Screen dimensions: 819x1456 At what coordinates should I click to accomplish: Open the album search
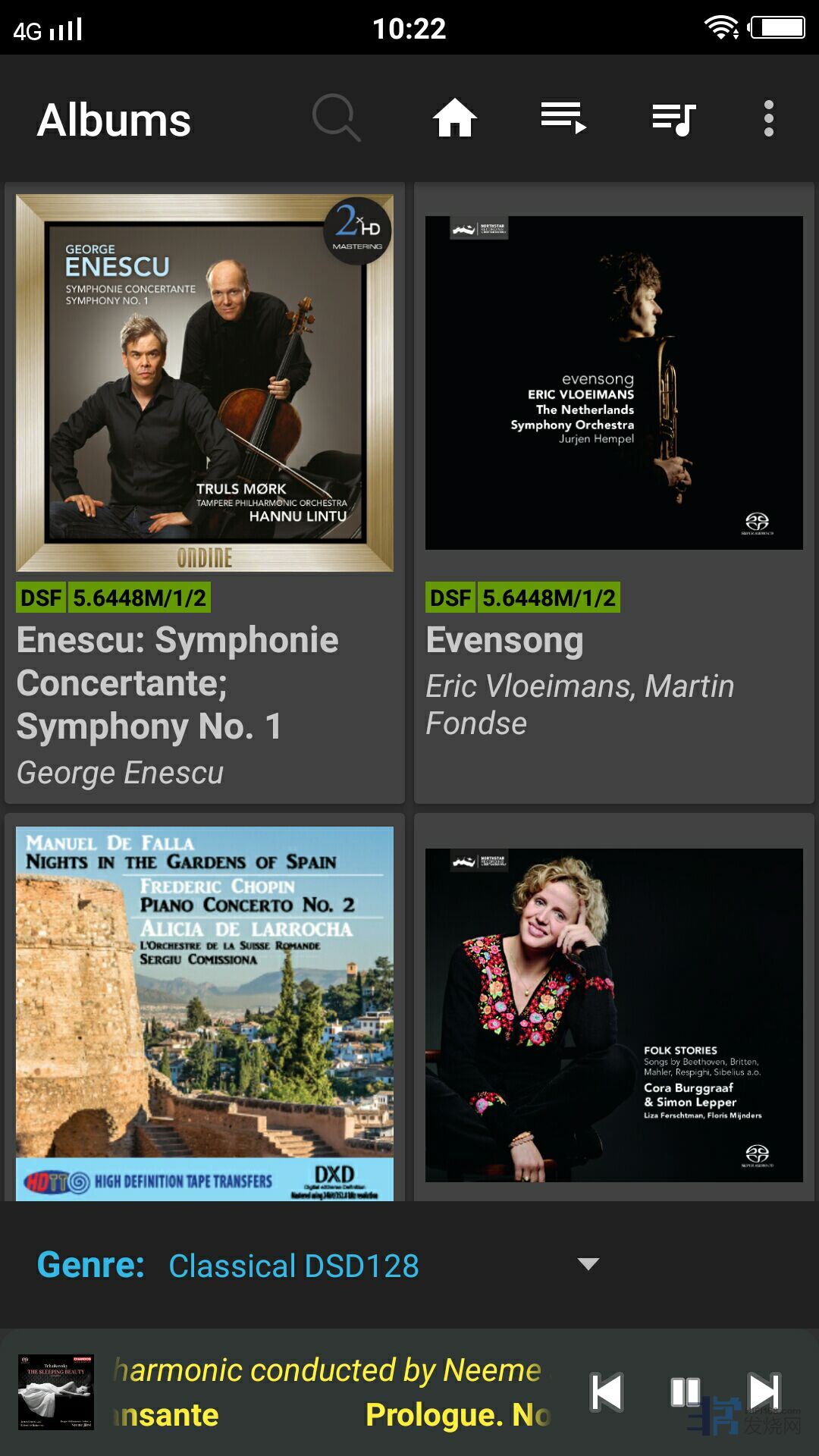point(336,118)
